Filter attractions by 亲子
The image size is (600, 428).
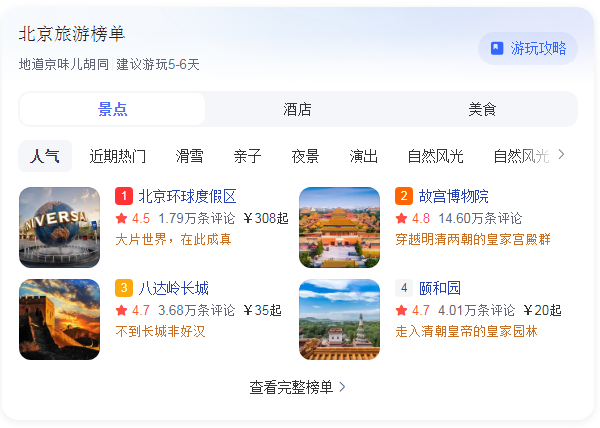247,156
